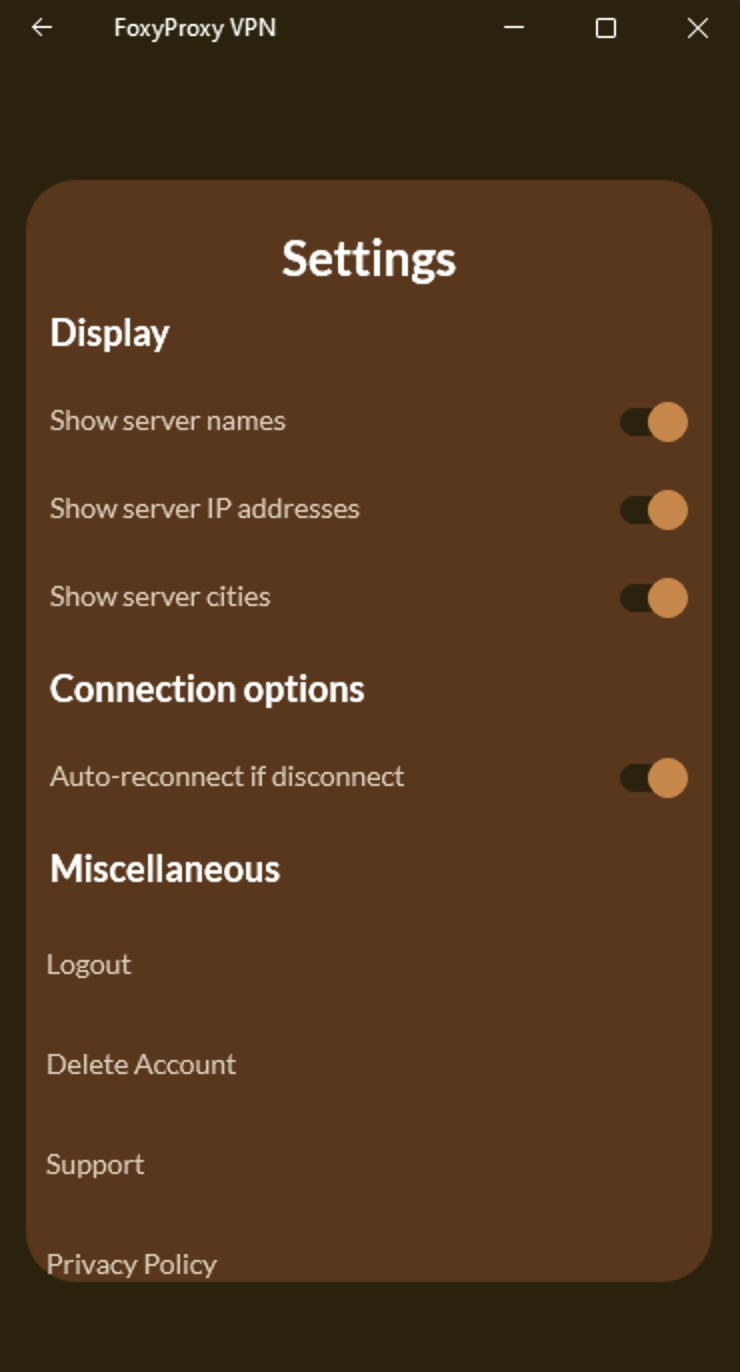The height and width of the screenshot is (1372, 740).
Task: Go back using the back arrow
Action: click(x=40, y=28)
